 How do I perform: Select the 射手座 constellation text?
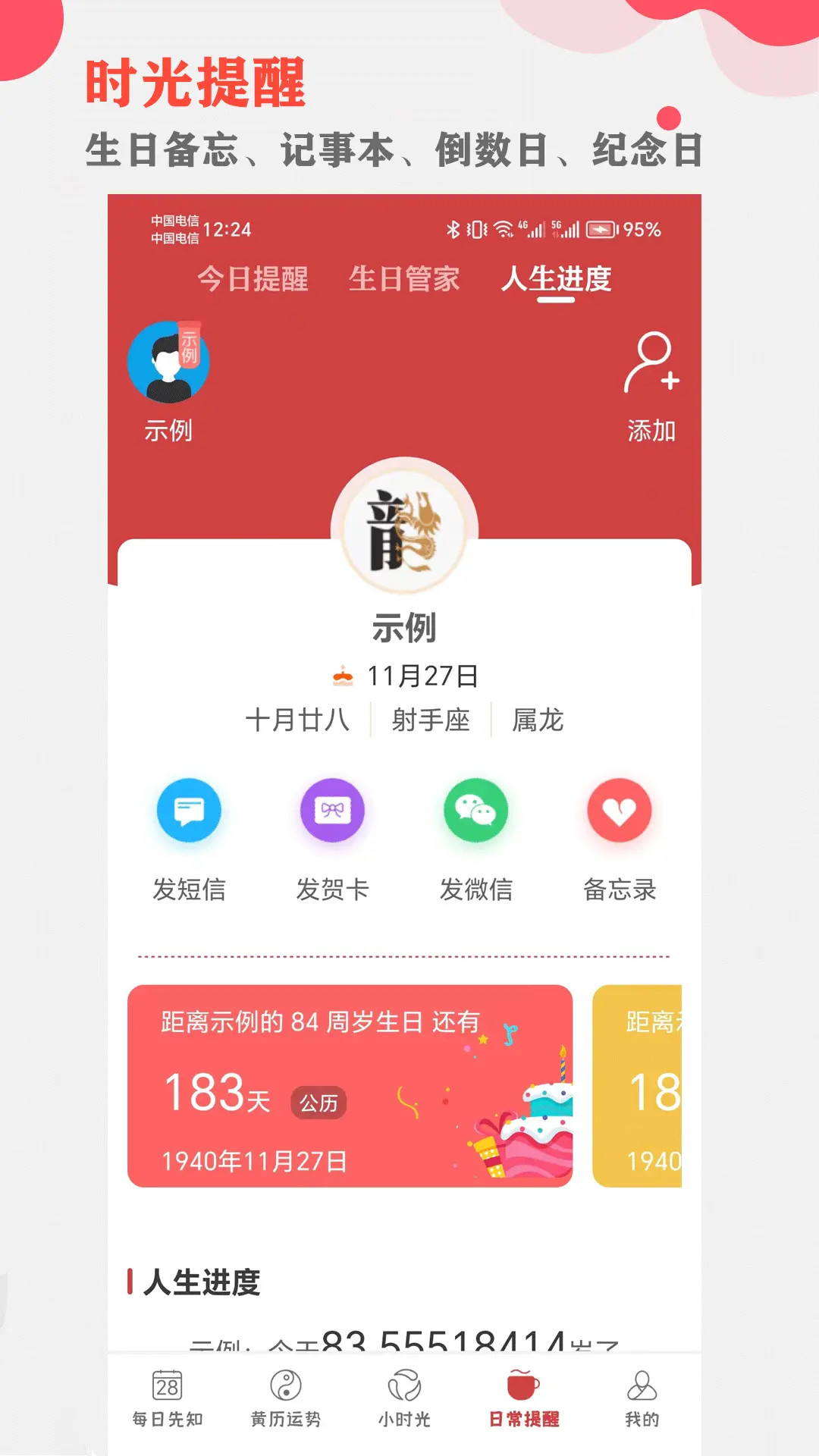click(x=431, y=721)
